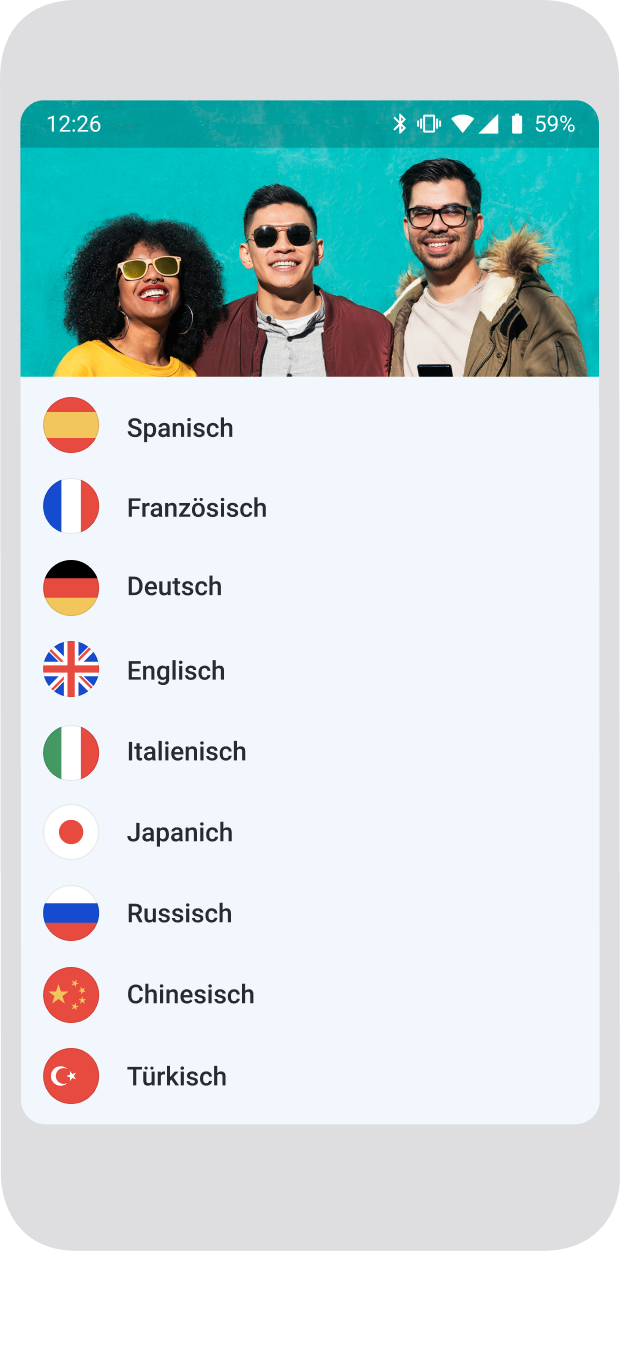The width and height of the screenshot is (620, 1350).
Task: Select Spanisch from the language list
Action: click(x=180, y=427)
